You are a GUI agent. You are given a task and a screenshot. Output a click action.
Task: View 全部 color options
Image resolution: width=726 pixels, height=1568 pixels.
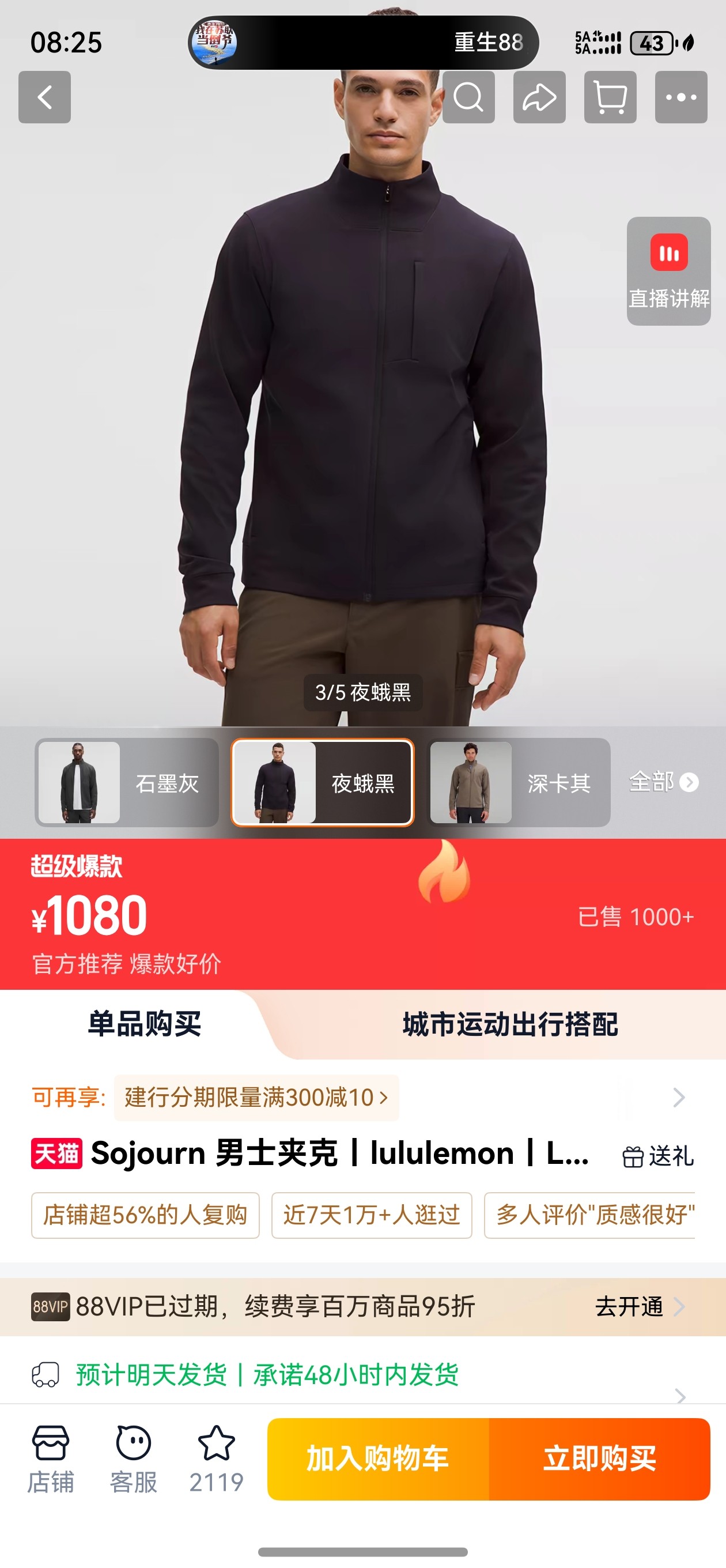(663, 782)
